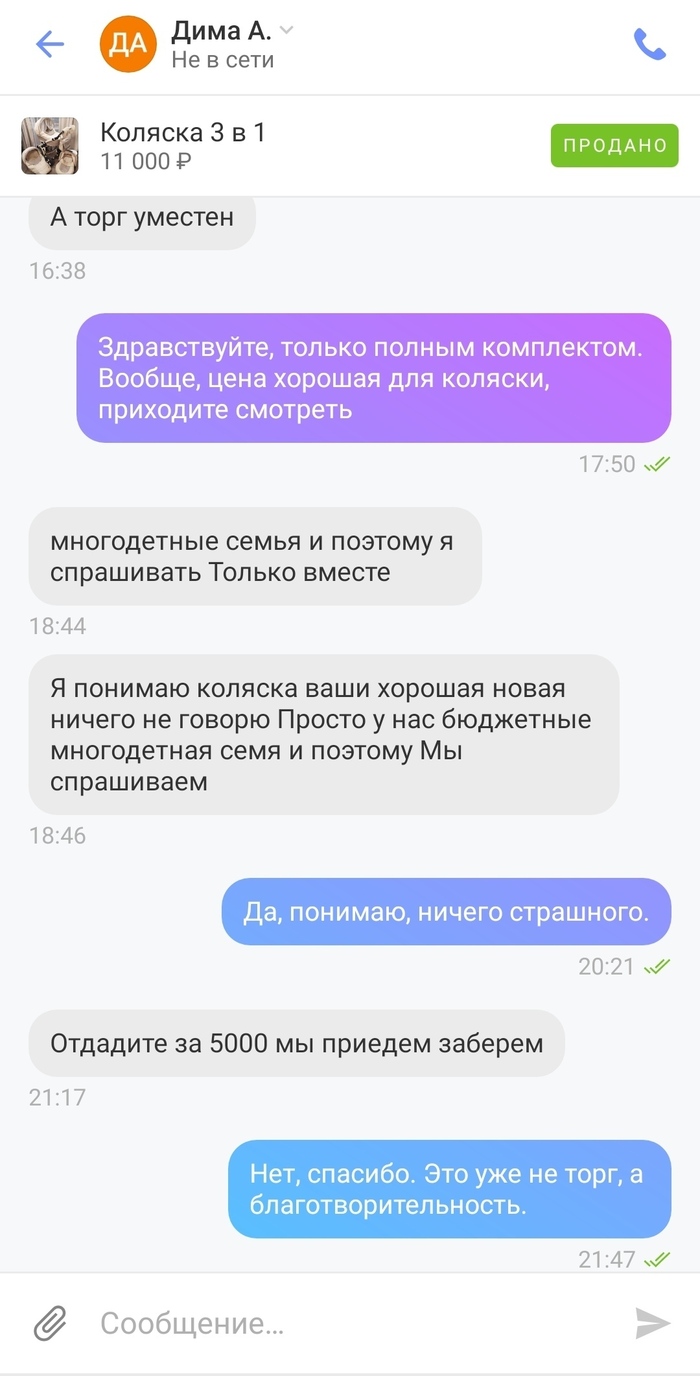Call Дима А. using the phone icon
700x1383 pixels.
649,44
